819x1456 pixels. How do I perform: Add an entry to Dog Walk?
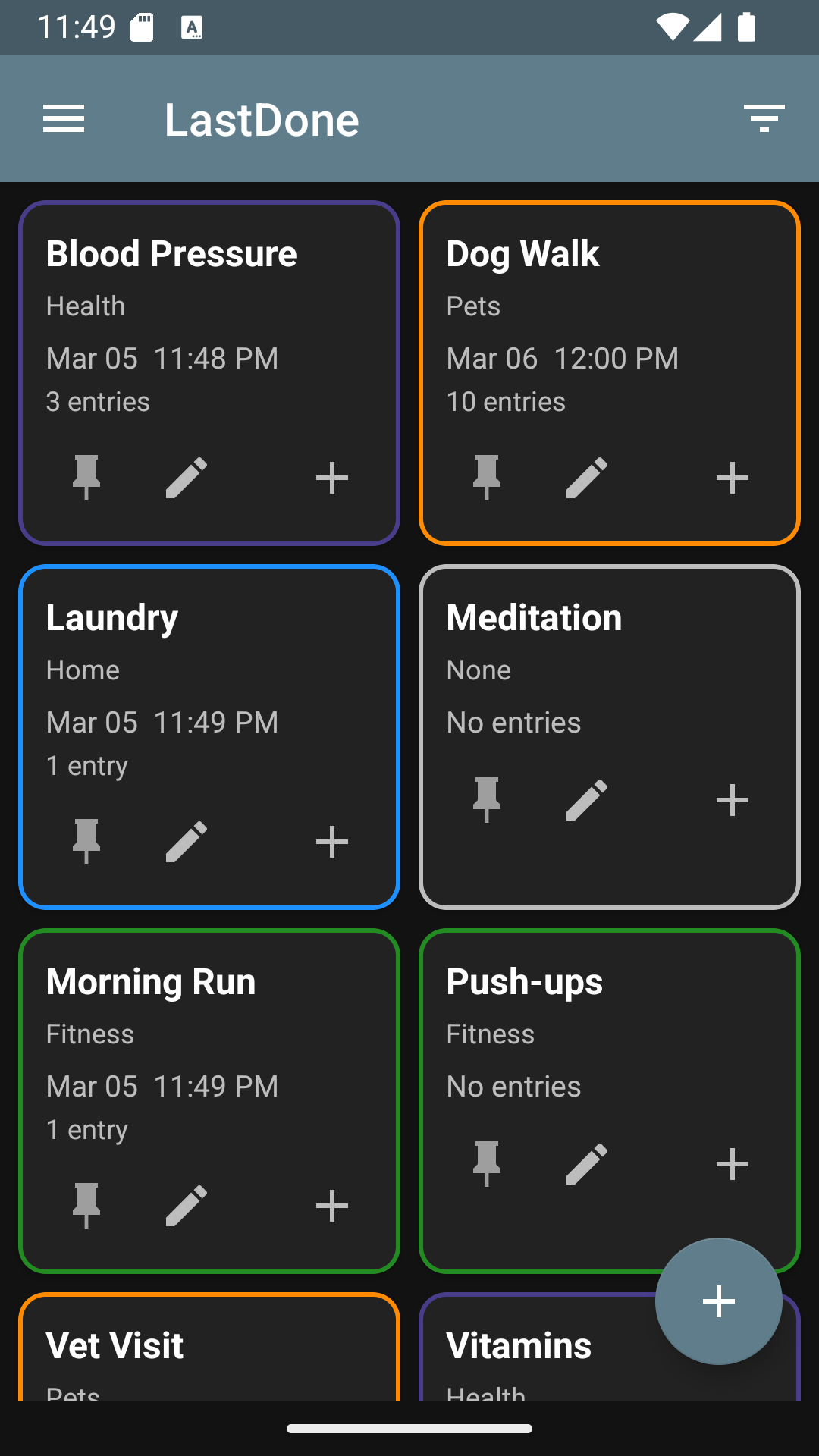coord(732,477)
